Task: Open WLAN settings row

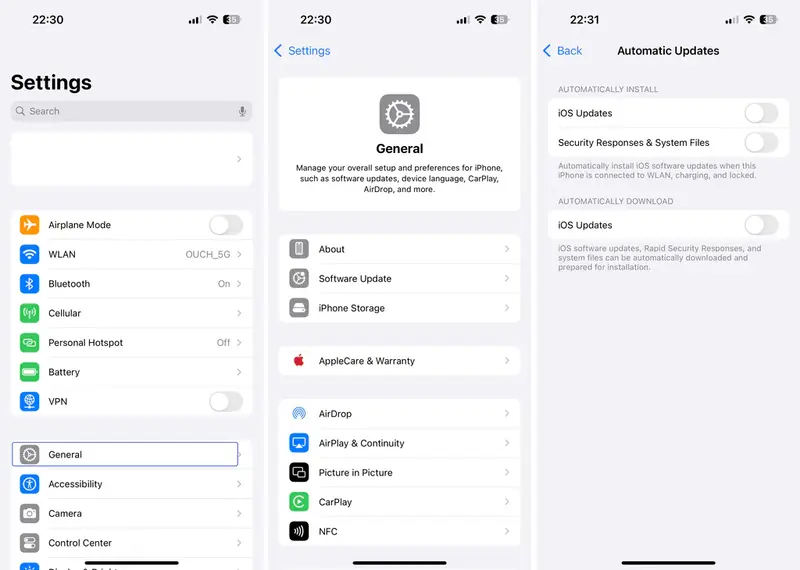Action: [x=130, y=254]
